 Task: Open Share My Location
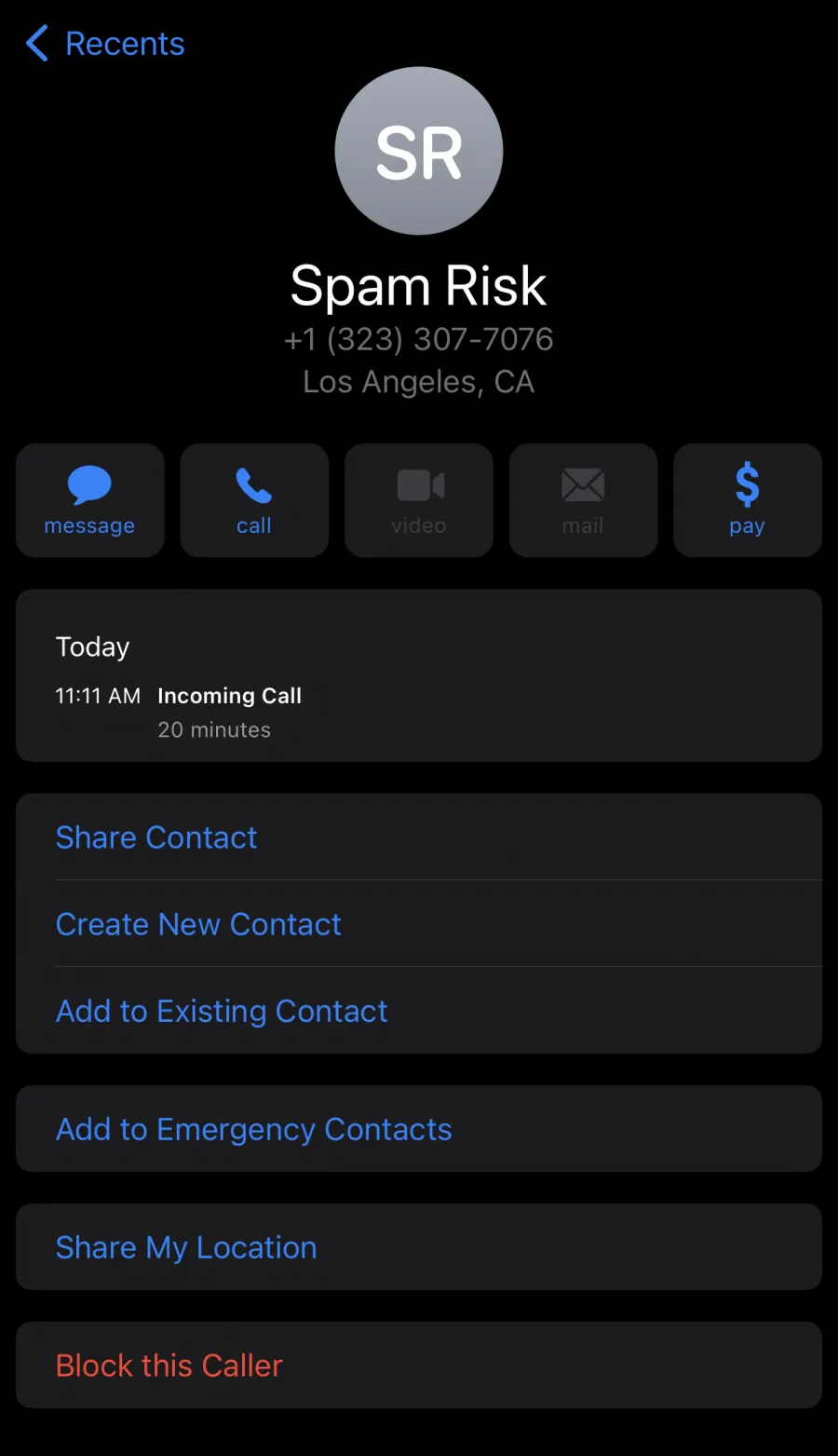click(419, 1247)
